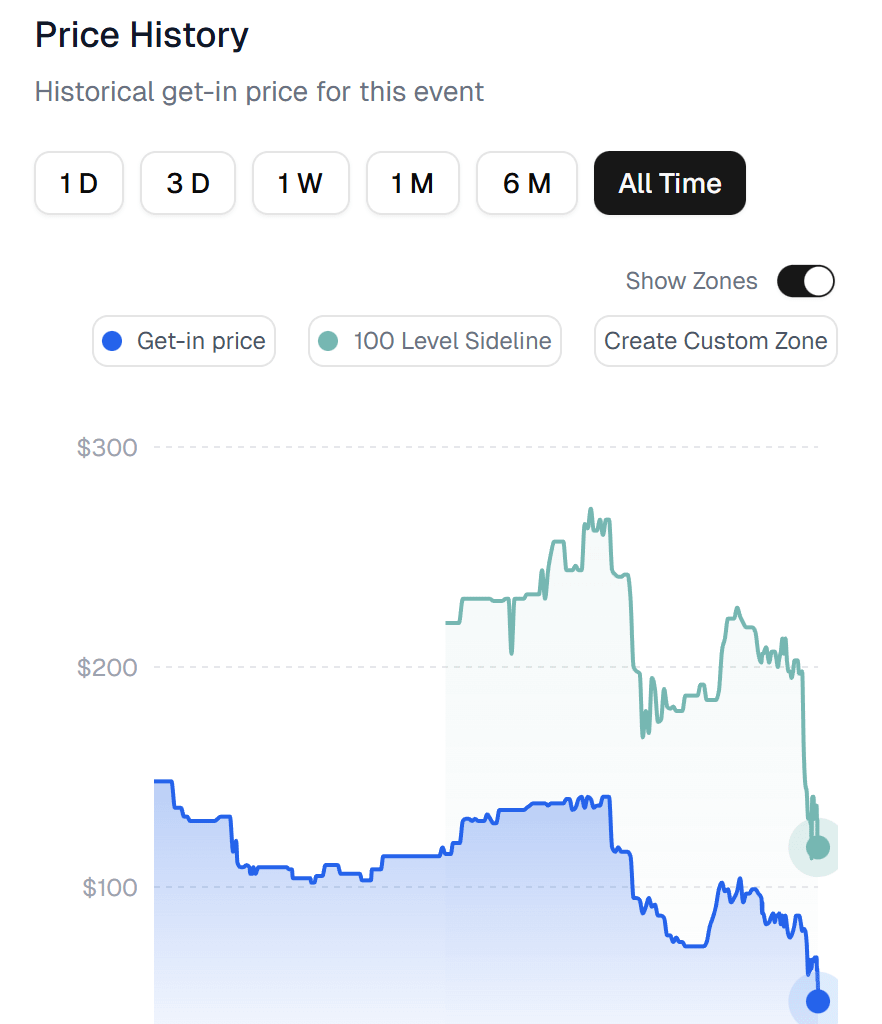Select the 1 M time range

(413, 183)
